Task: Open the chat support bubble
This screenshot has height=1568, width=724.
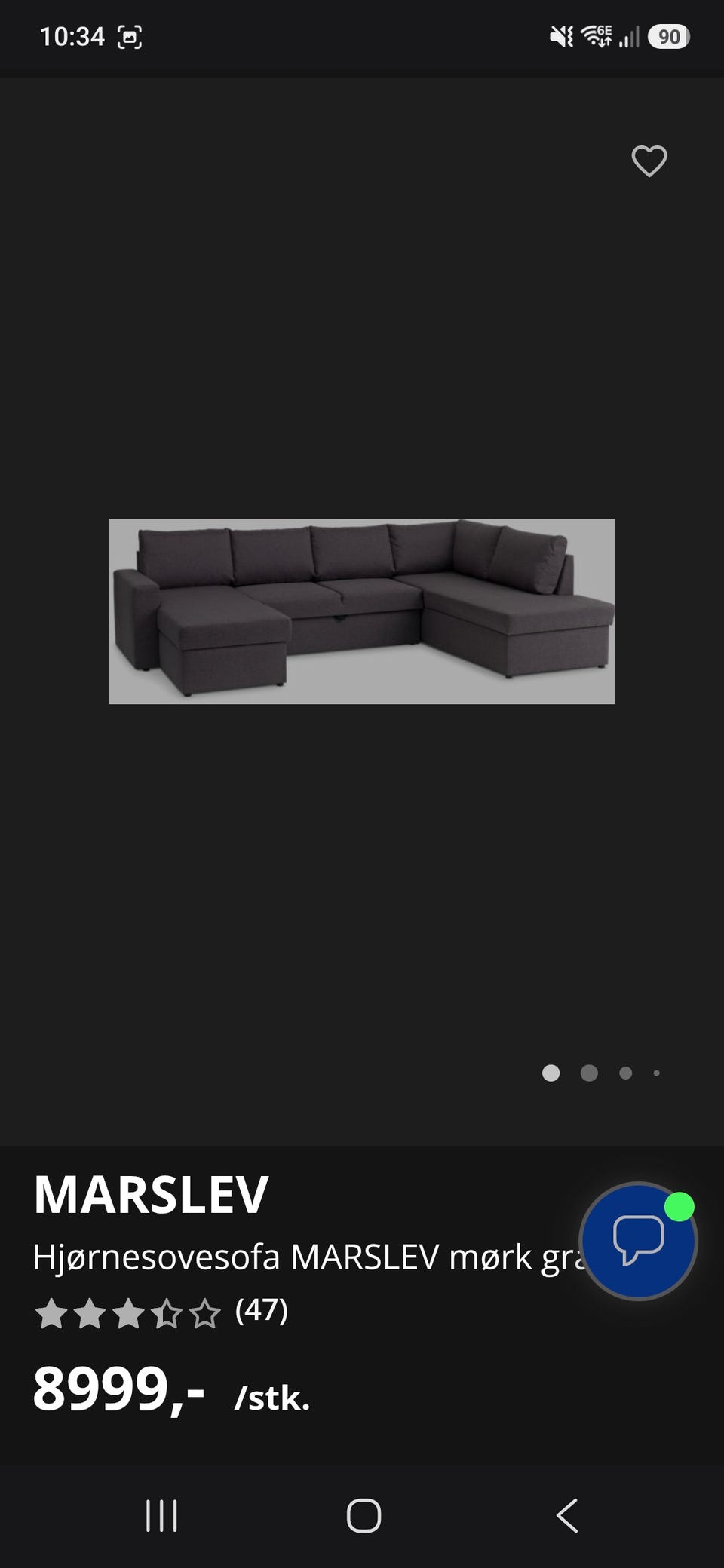Action: click(638, 1241)
